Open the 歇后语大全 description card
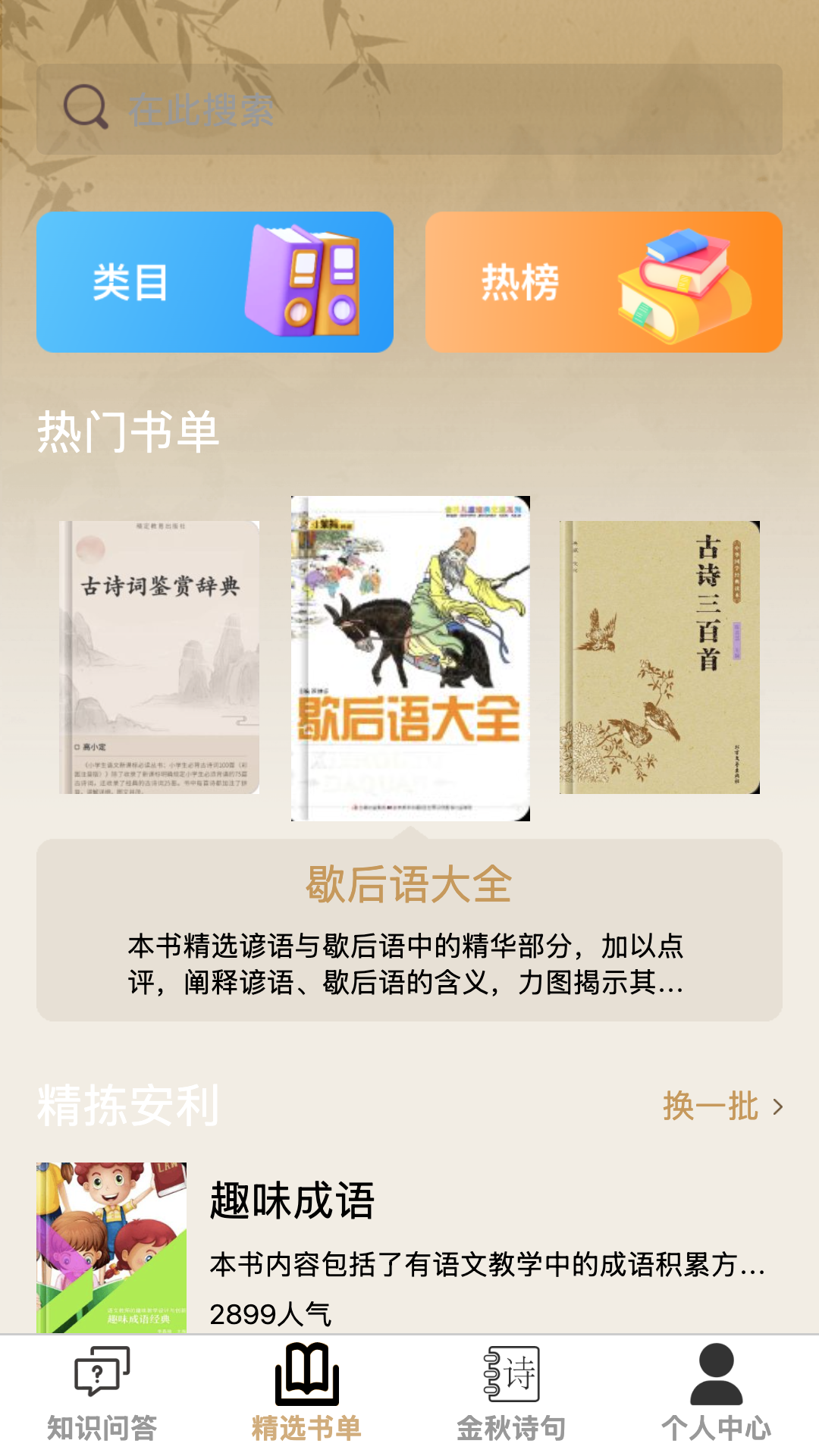The height and width of the screenshot is (1456, 819). coord(409,930)
